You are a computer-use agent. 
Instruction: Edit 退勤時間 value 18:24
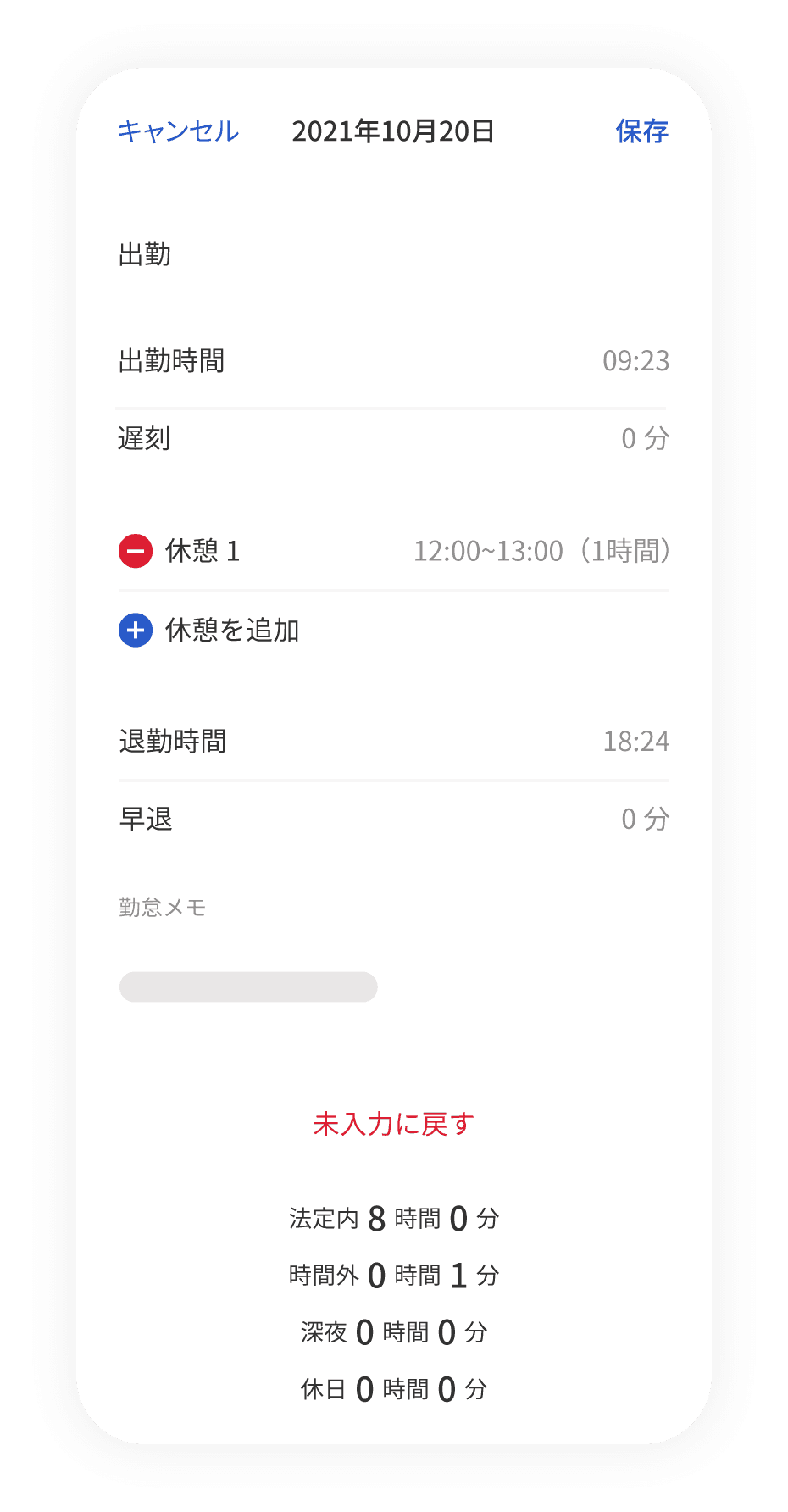tap(635, 742)
